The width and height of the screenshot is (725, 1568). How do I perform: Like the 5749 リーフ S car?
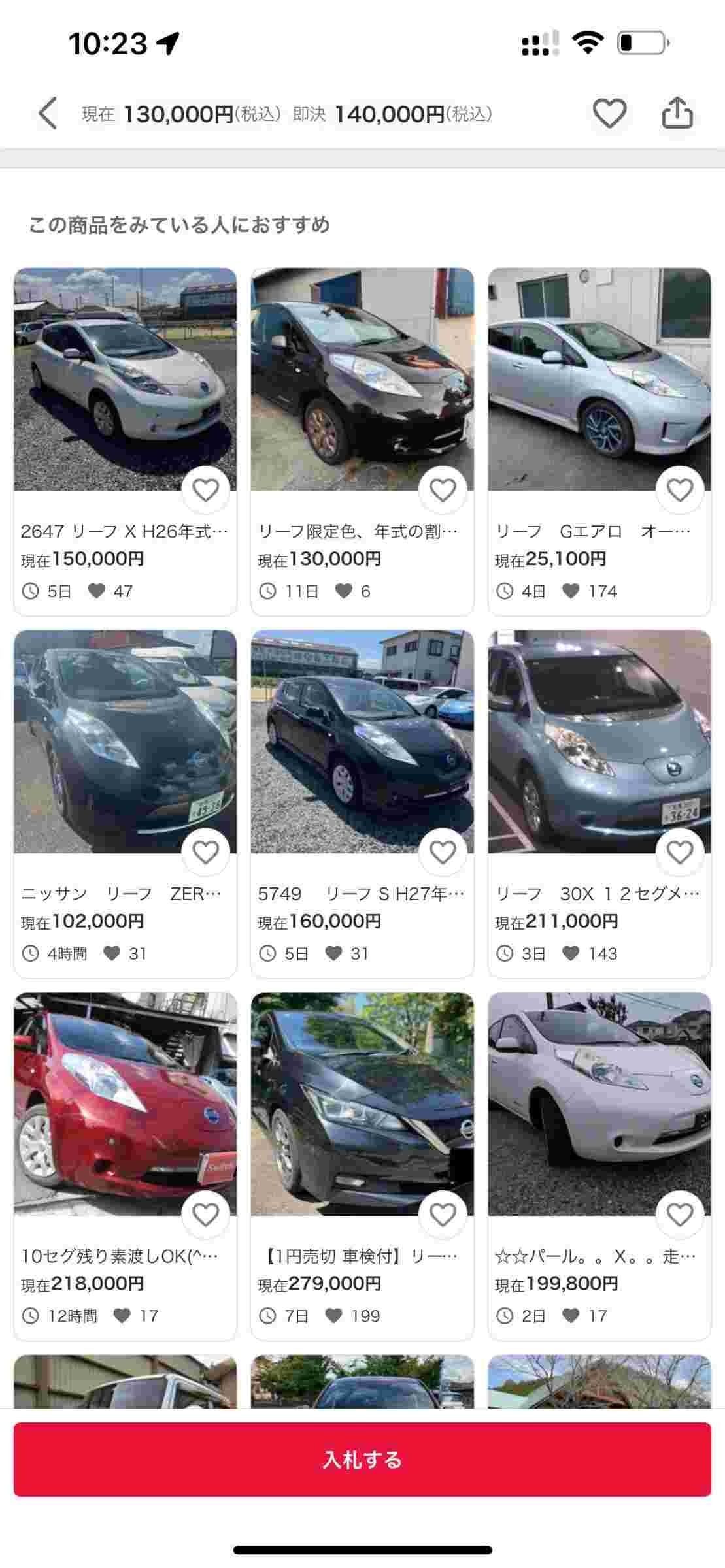click(443, 852)
